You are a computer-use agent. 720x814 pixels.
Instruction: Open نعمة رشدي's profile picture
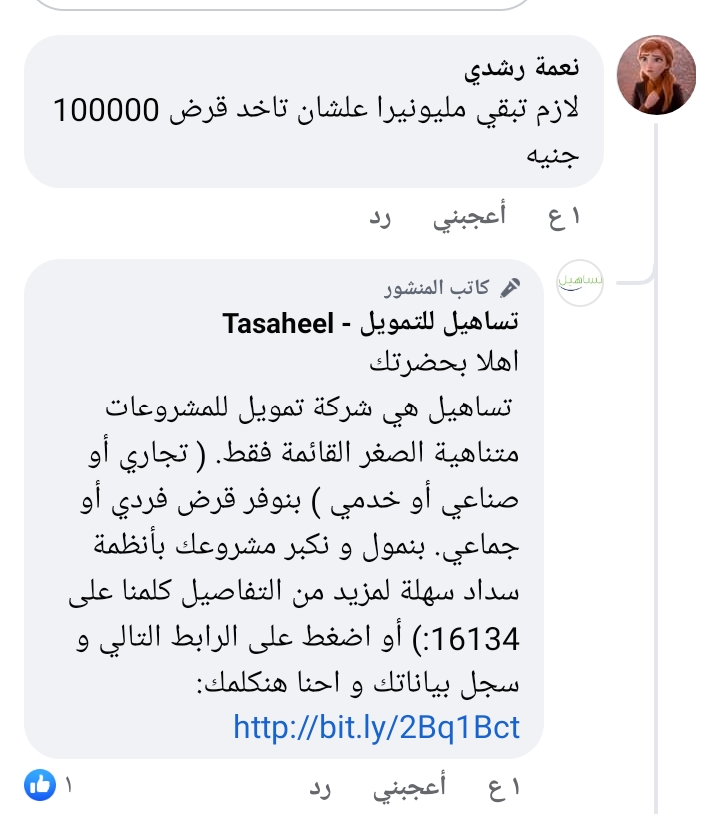coord(657,76)
